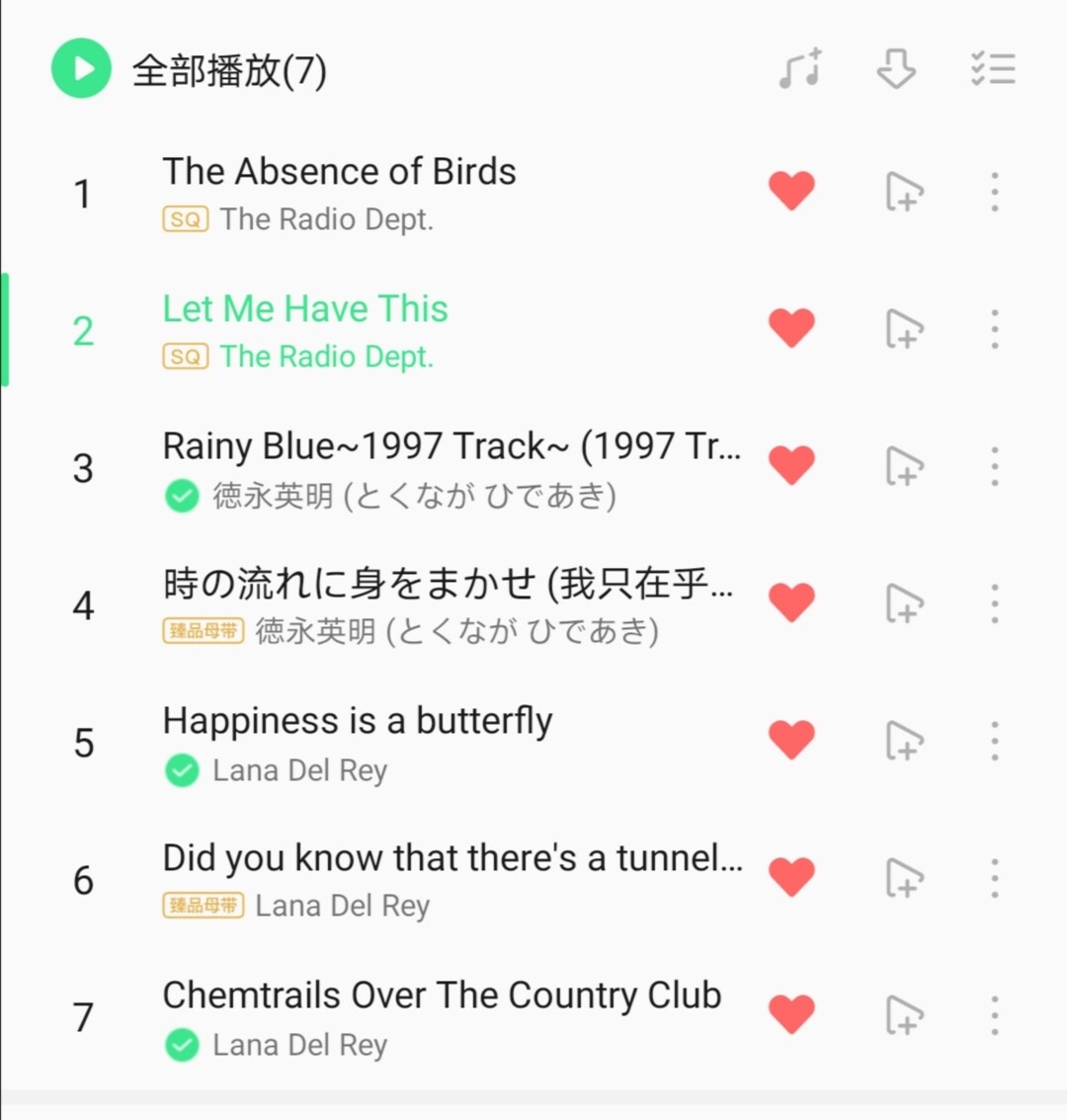Unlike The Absence of Birds
The image size is (1067, 1120).
791,191
